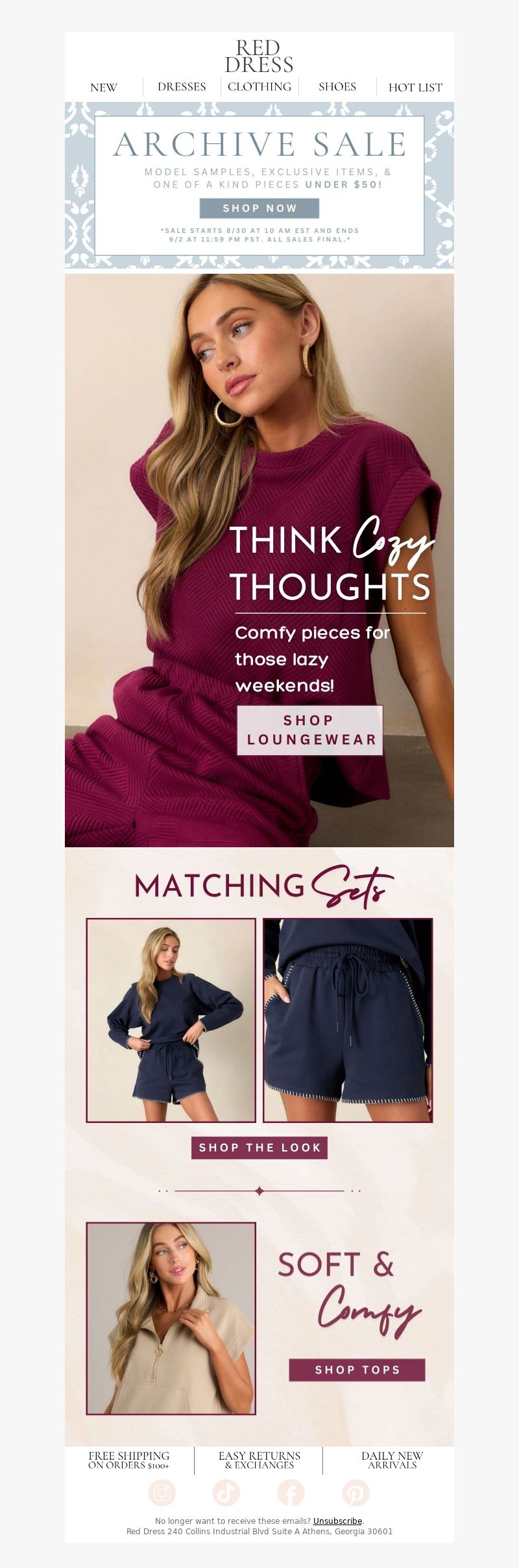Open the beige zip top photo

click(x=171, y=1318)
